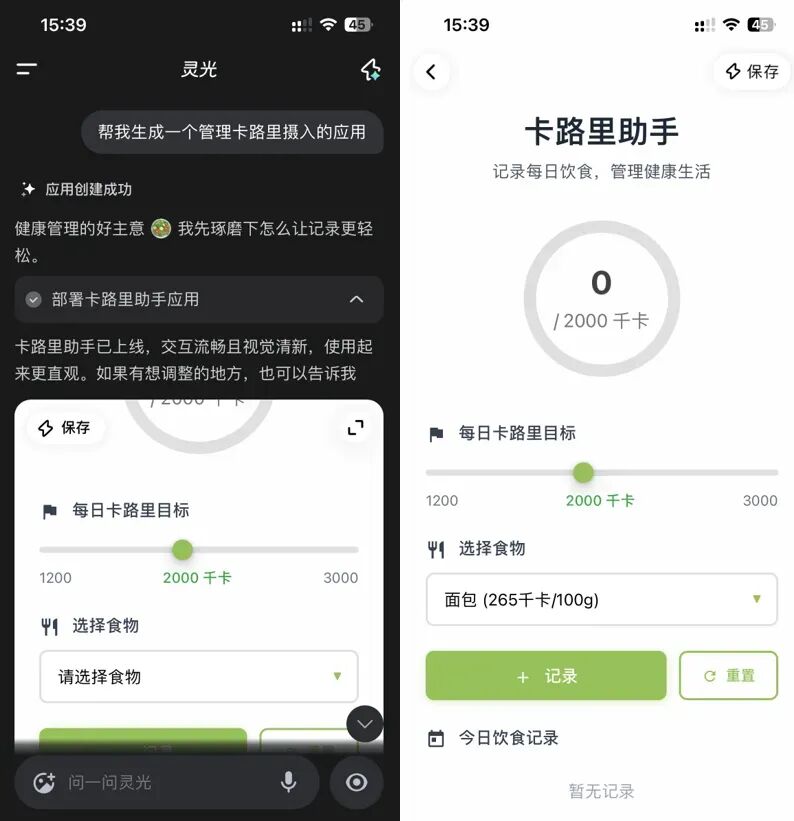Tap the green 记录 button
This screenshot has width=794, height=821.
pos(545,676)
